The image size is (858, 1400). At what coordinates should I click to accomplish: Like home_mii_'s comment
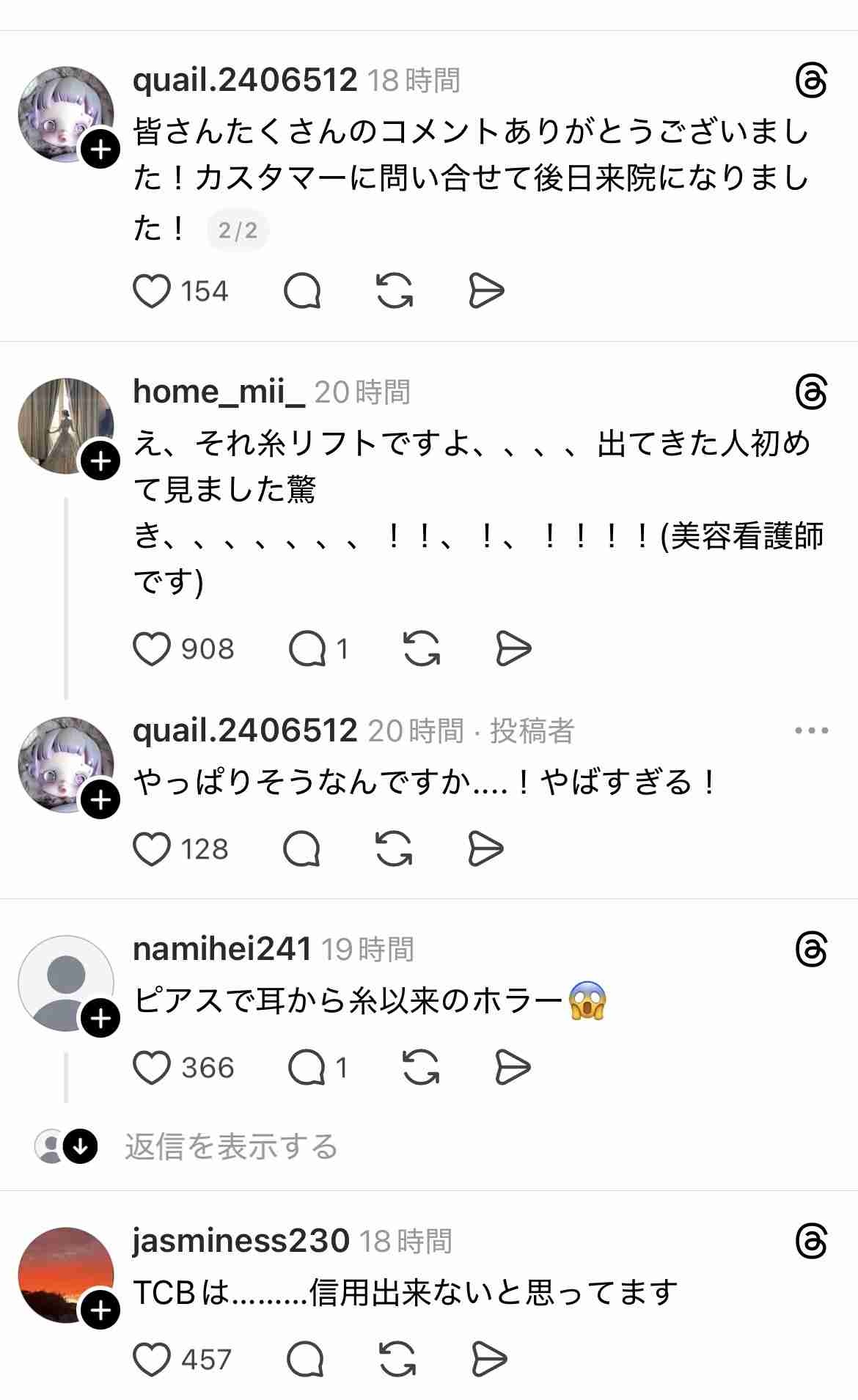click(x=152, y=649)
